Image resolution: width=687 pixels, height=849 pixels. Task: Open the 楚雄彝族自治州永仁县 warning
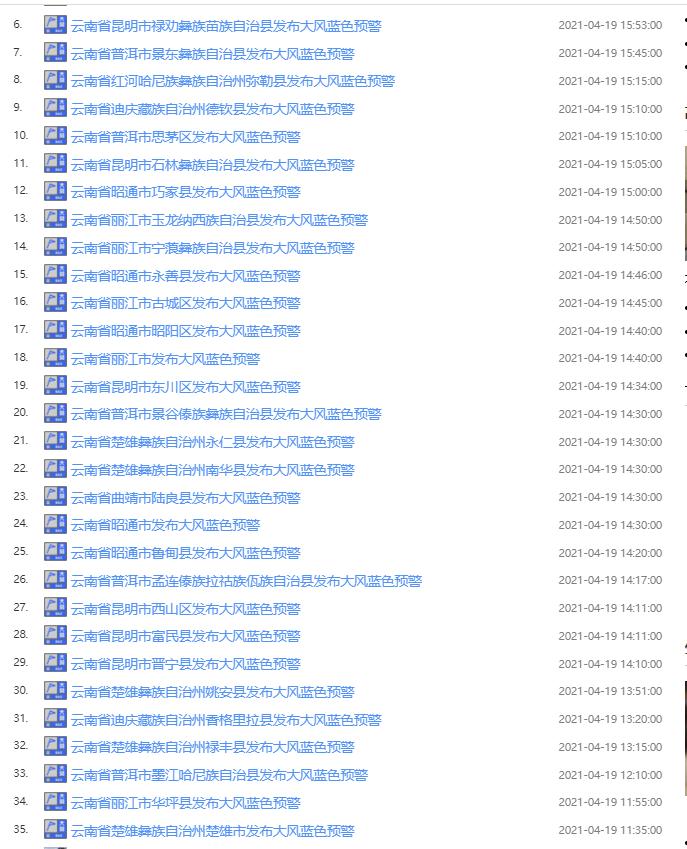(x=212, y=442)
